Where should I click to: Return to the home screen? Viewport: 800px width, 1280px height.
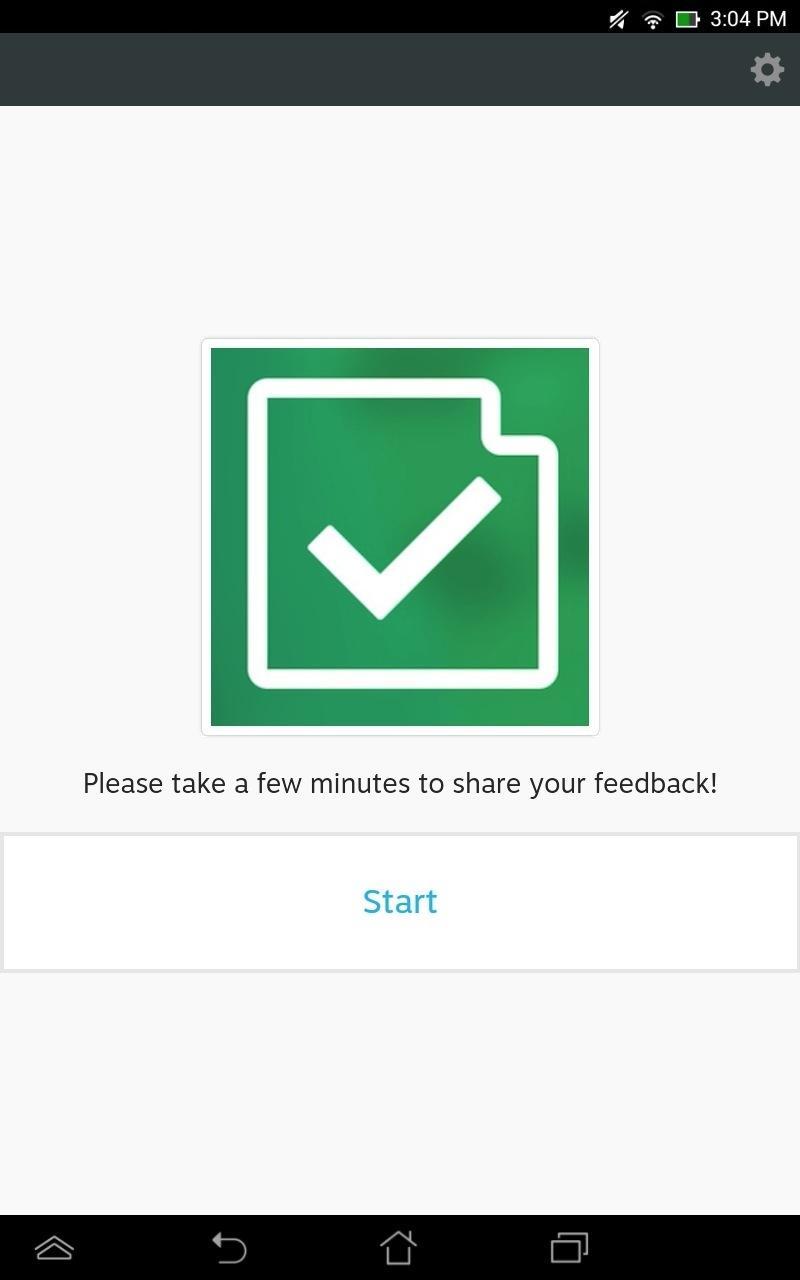[x=398, y=1247]
